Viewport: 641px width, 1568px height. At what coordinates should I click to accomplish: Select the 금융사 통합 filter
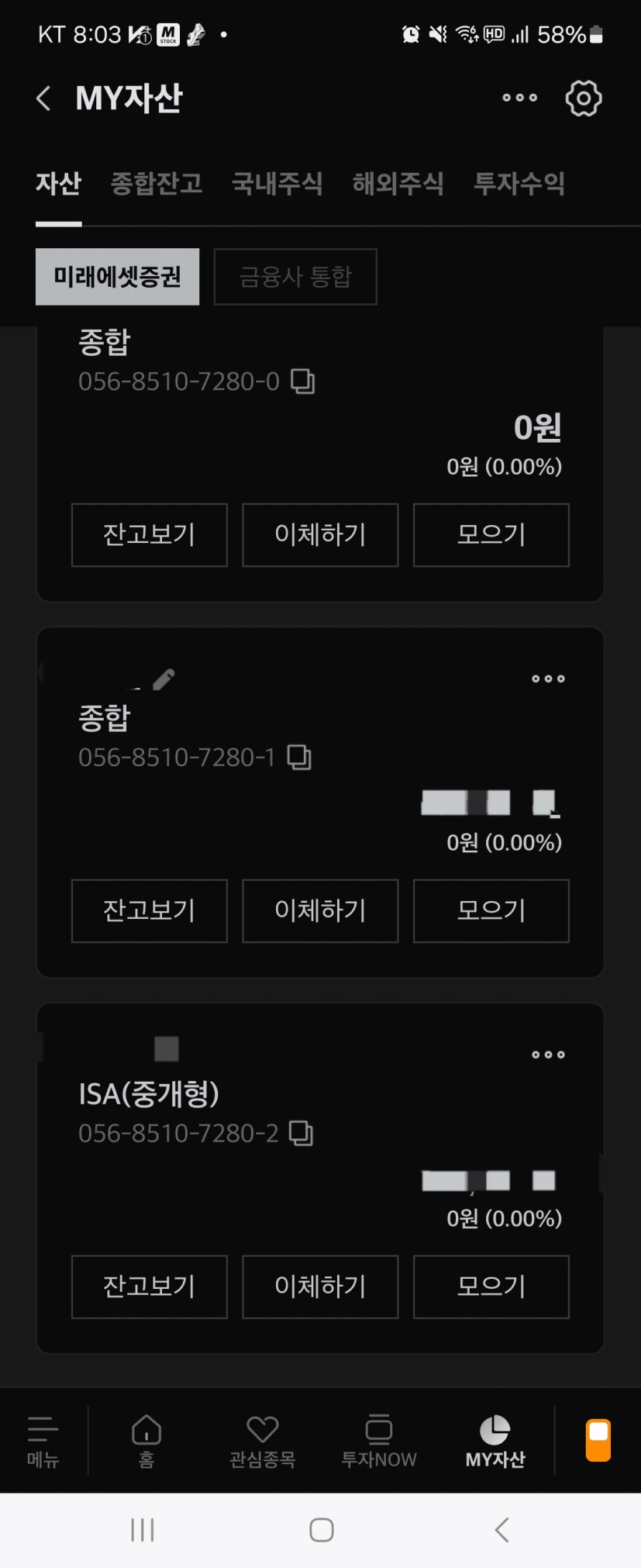(x=295, y=277)
